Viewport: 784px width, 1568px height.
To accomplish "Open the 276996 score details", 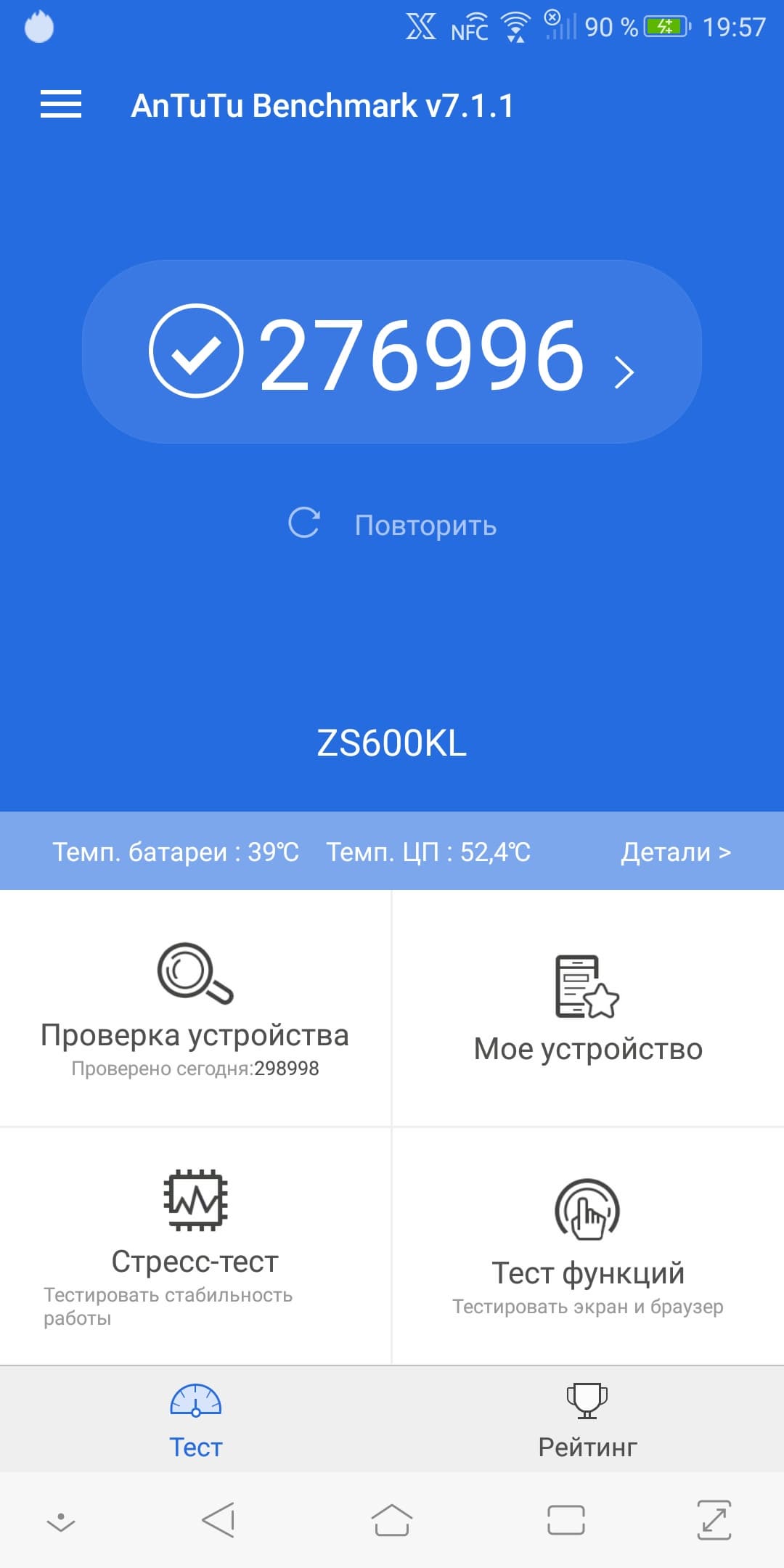I will click(x=392, y=353).
